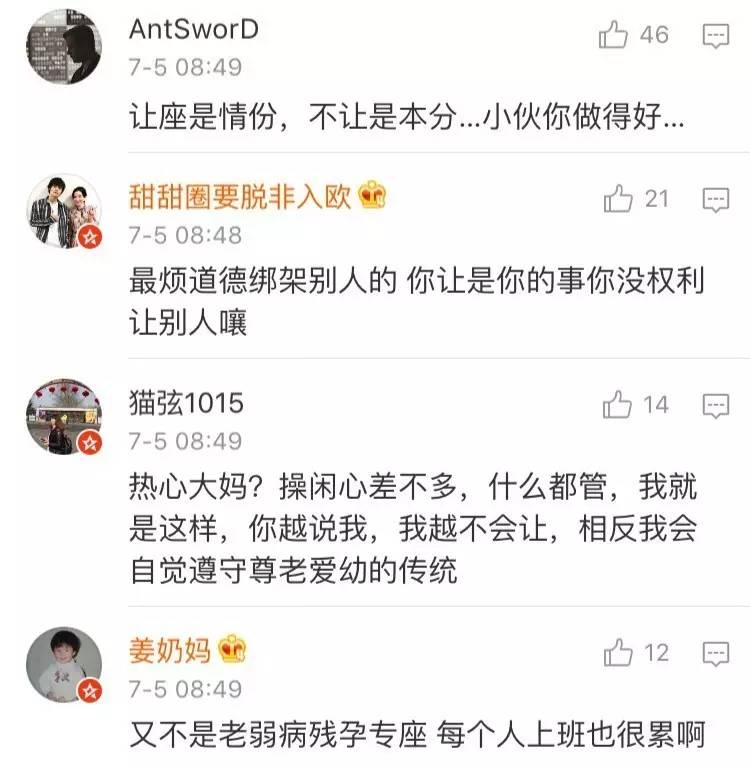The width and height of the screenshot is (750, 768).
Task: Reply to 甜甜圈要脱非入欧's comment
Action: [x=715, y=200]
